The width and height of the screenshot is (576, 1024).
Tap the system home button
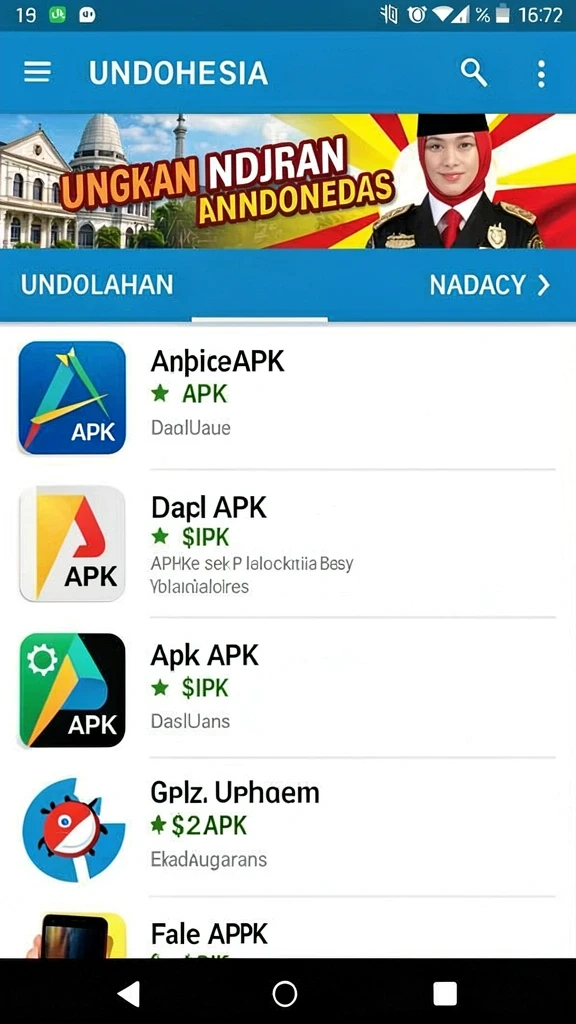coord(285,993)
